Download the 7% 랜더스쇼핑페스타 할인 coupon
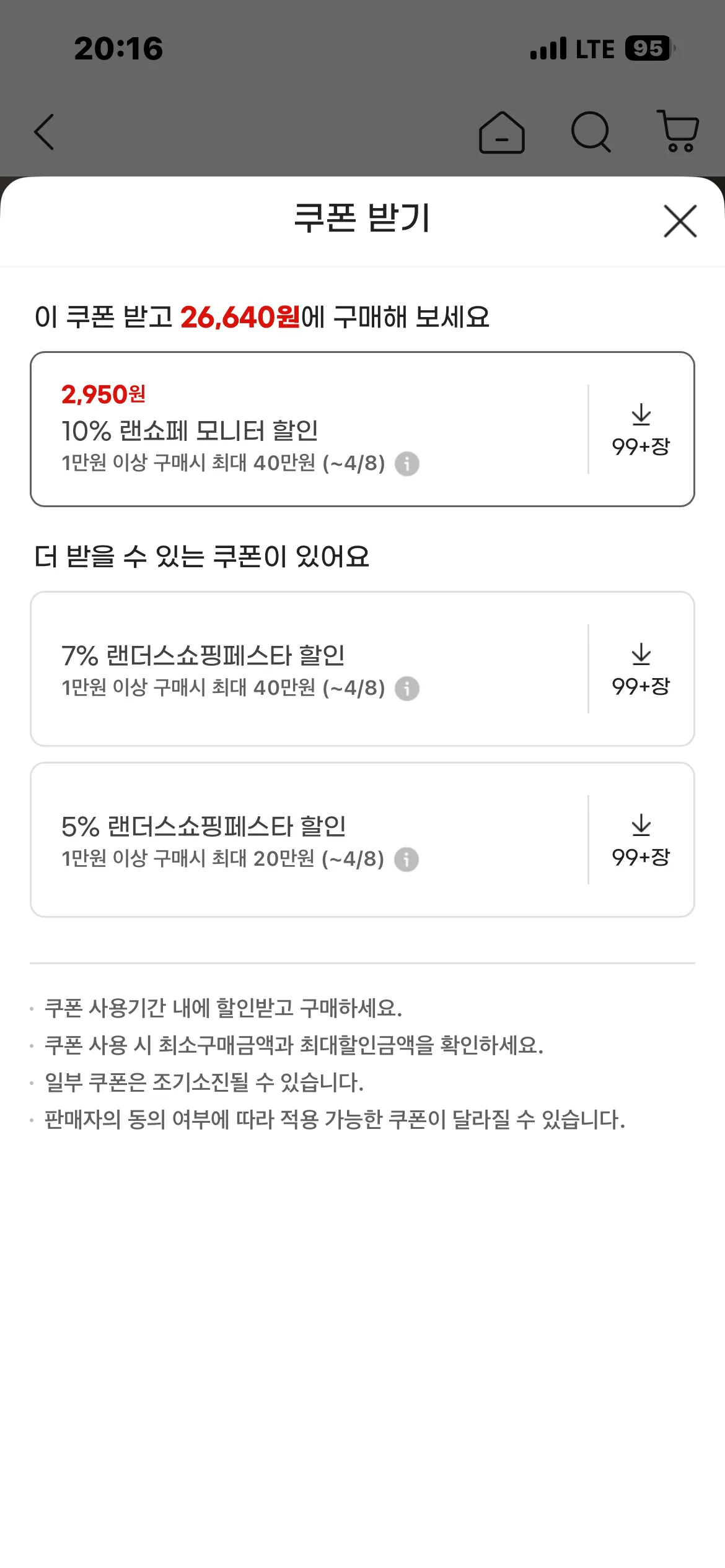 (641, 669)
